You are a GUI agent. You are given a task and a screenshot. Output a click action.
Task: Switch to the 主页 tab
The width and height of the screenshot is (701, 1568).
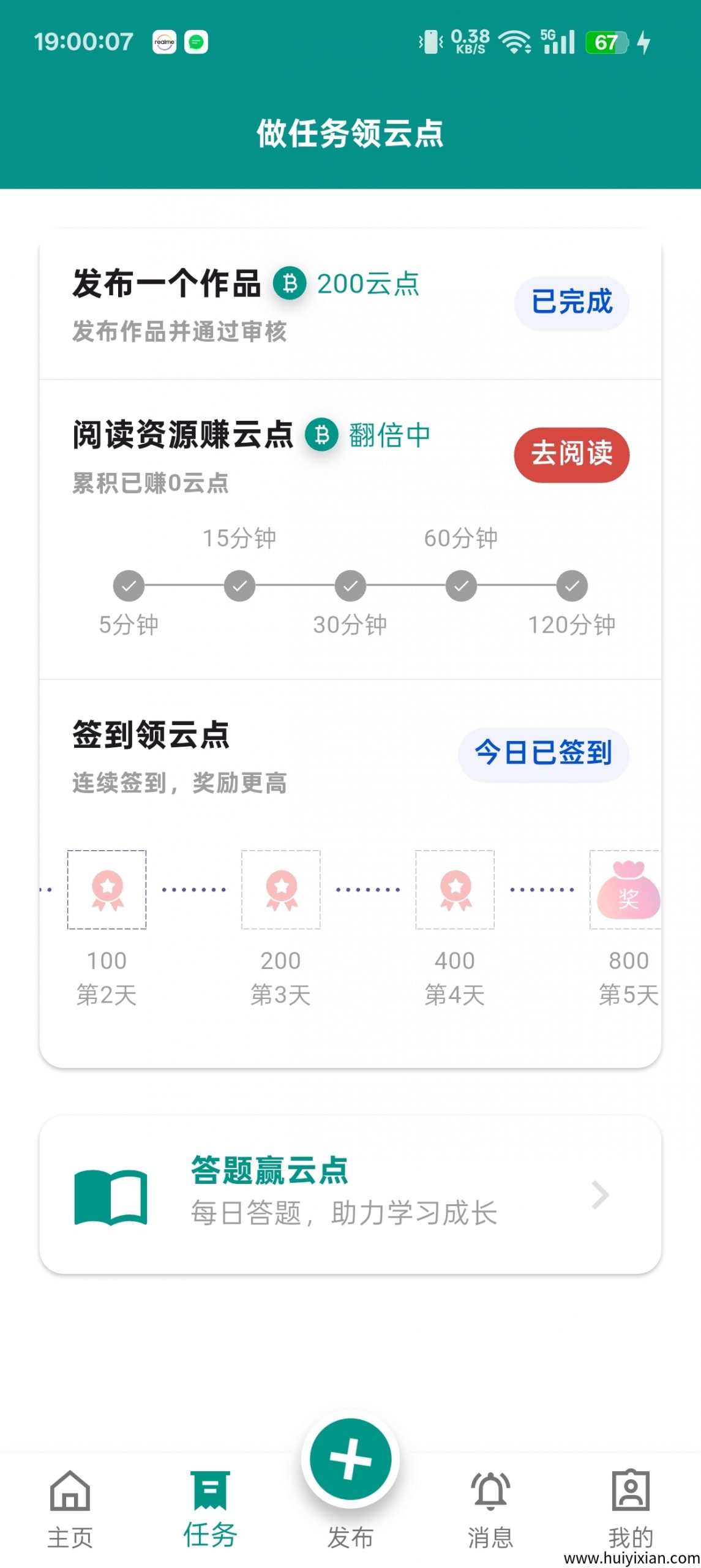coord(70,1507)
